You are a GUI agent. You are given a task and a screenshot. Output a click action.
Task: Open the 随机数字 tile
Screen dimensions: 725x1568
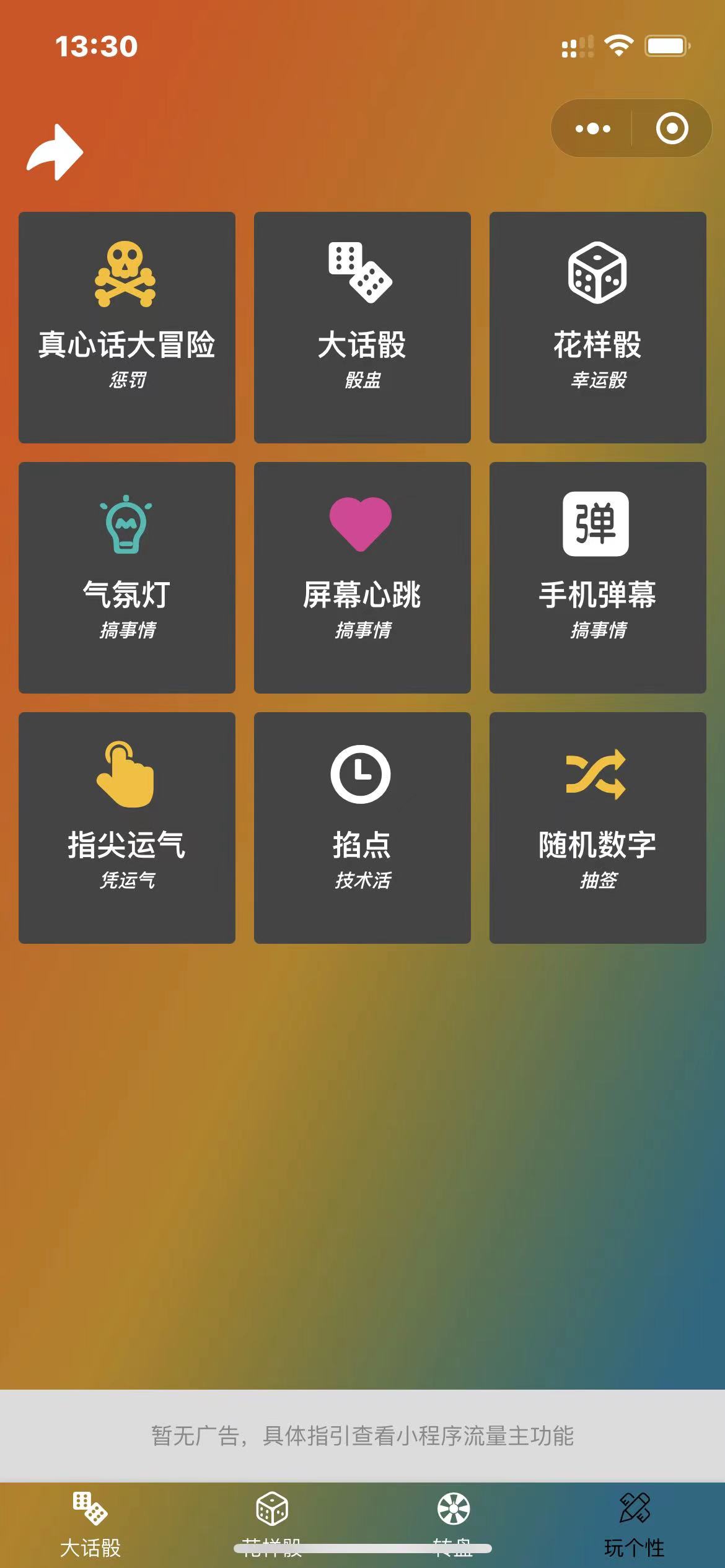pyautogui.click(x=598, y=827)
